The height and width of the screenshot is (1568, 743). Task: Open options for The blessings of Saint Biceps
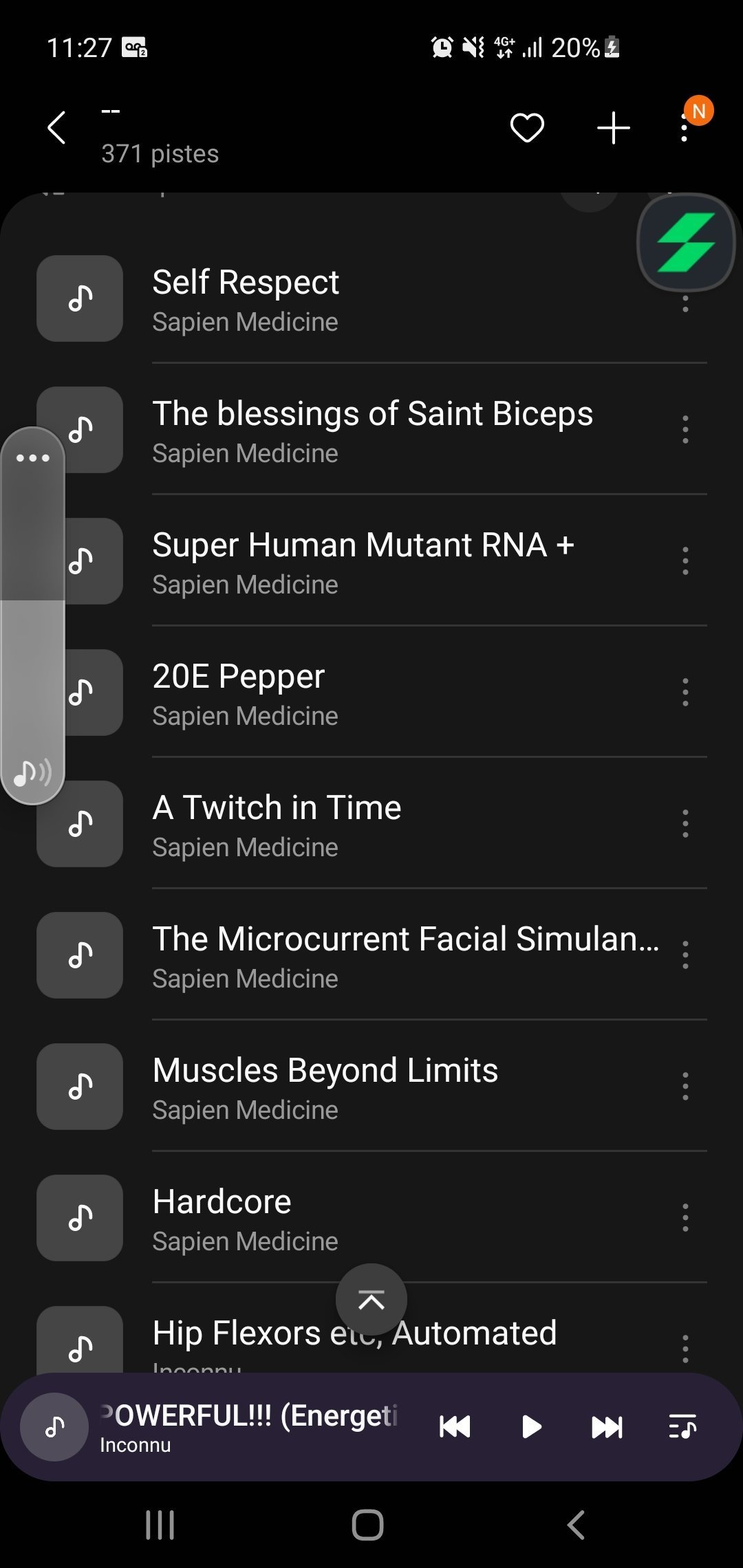click(x=685, y=429)
